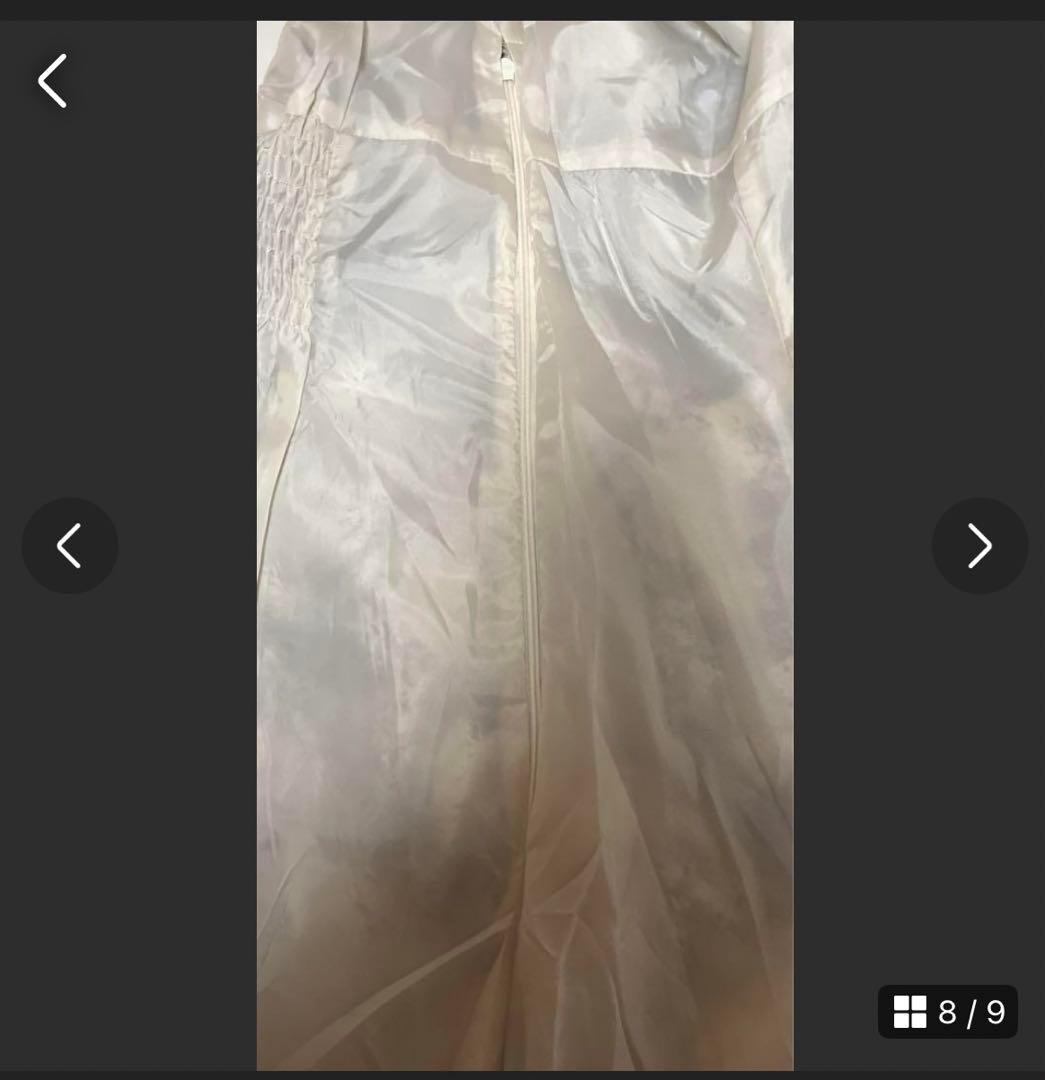Open the photo grid from 8 / 9
Image resolution: width=1045 pixels, height=1080 pixels.
tap(948, 1011)
